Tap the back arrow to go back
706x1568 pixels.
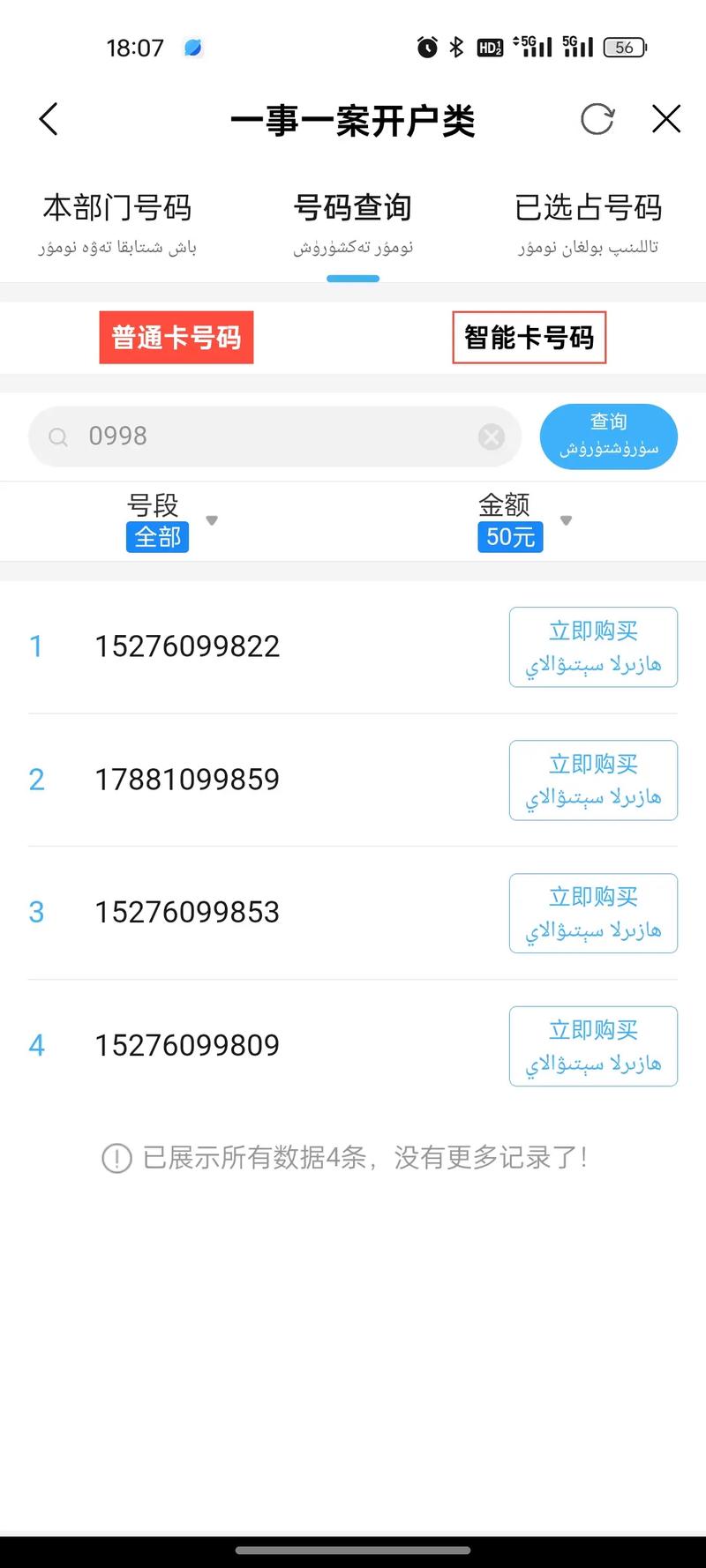point(48,119)
